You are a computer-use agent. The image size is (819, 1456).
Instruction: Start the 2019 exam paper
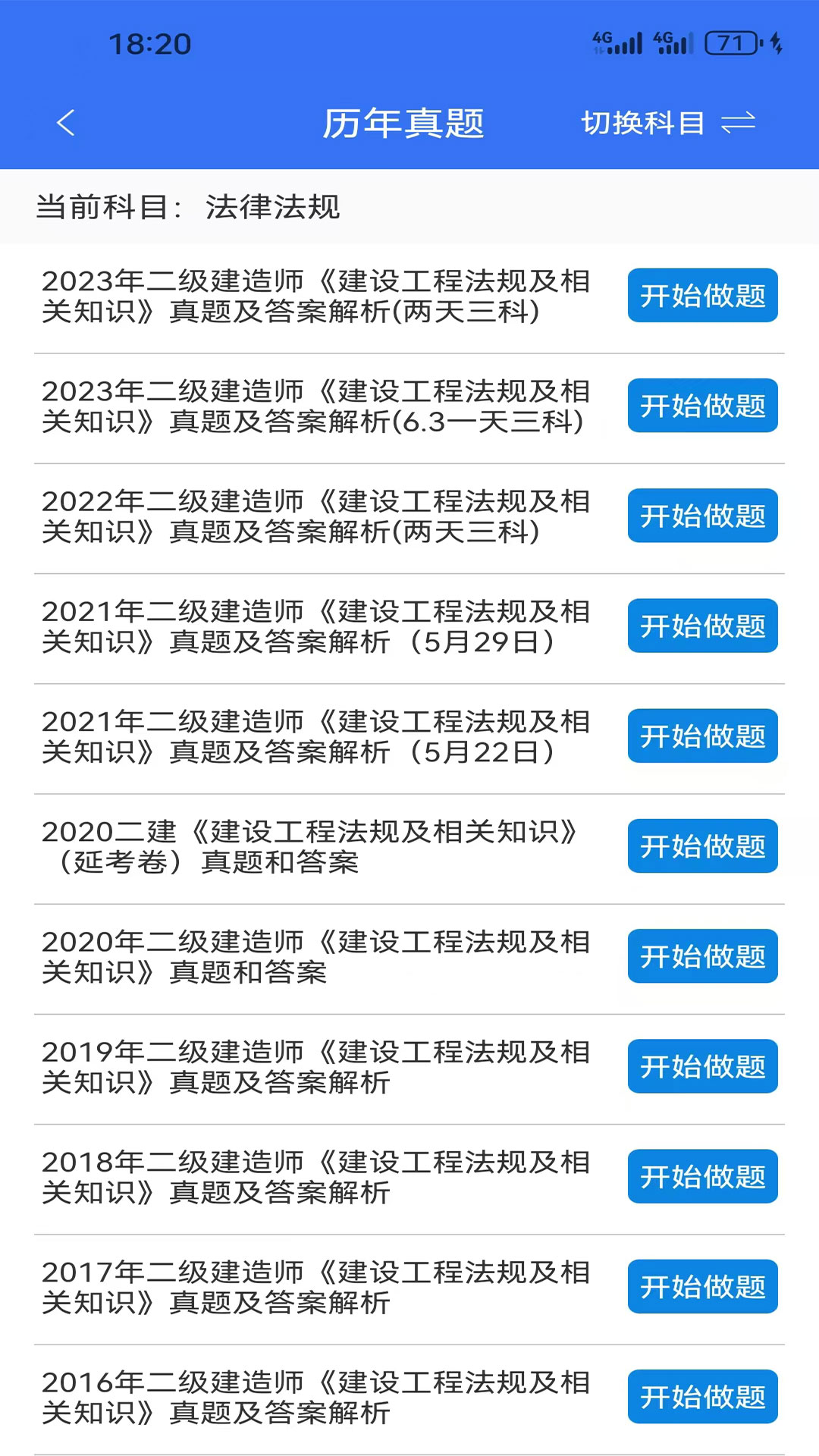tap(702, 1066)
